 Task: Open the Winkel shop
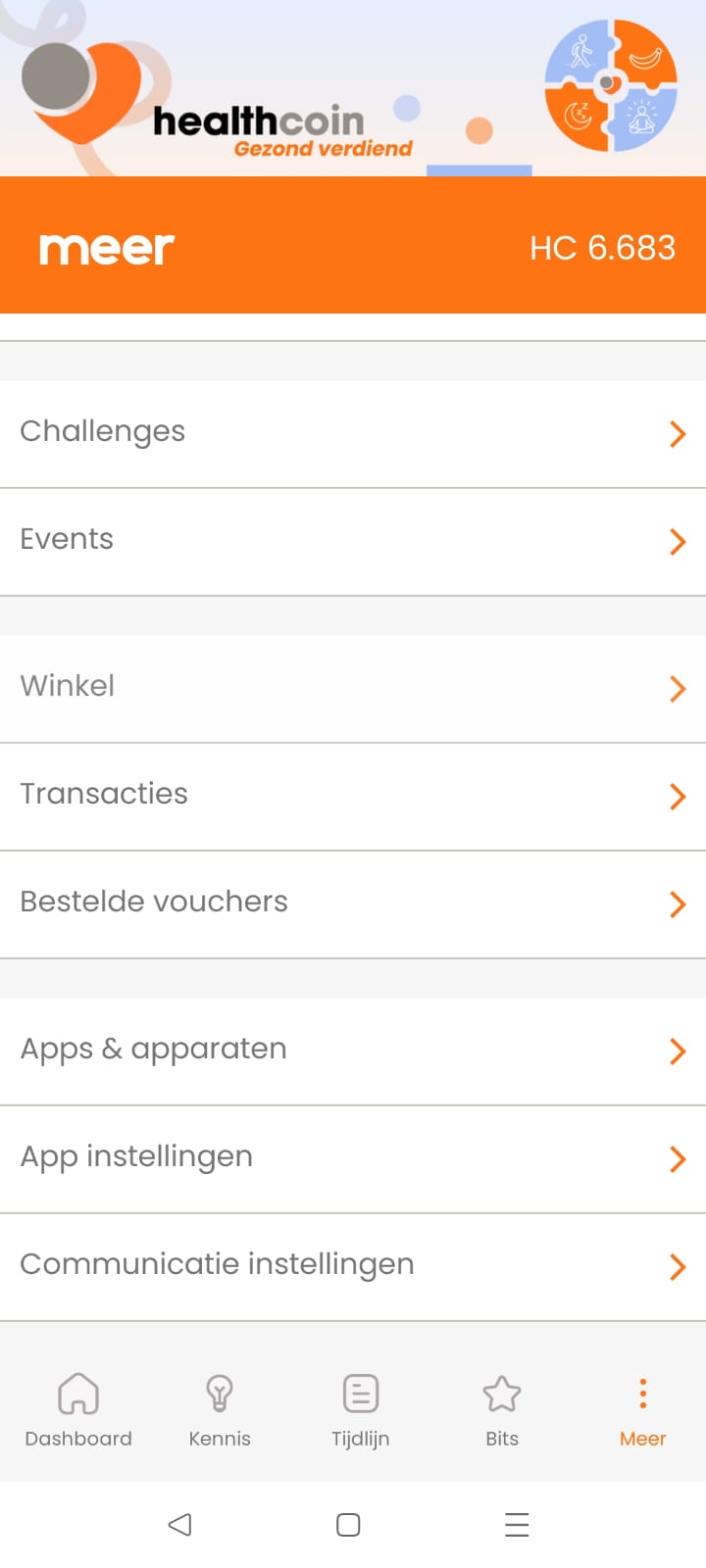point(353,688)
